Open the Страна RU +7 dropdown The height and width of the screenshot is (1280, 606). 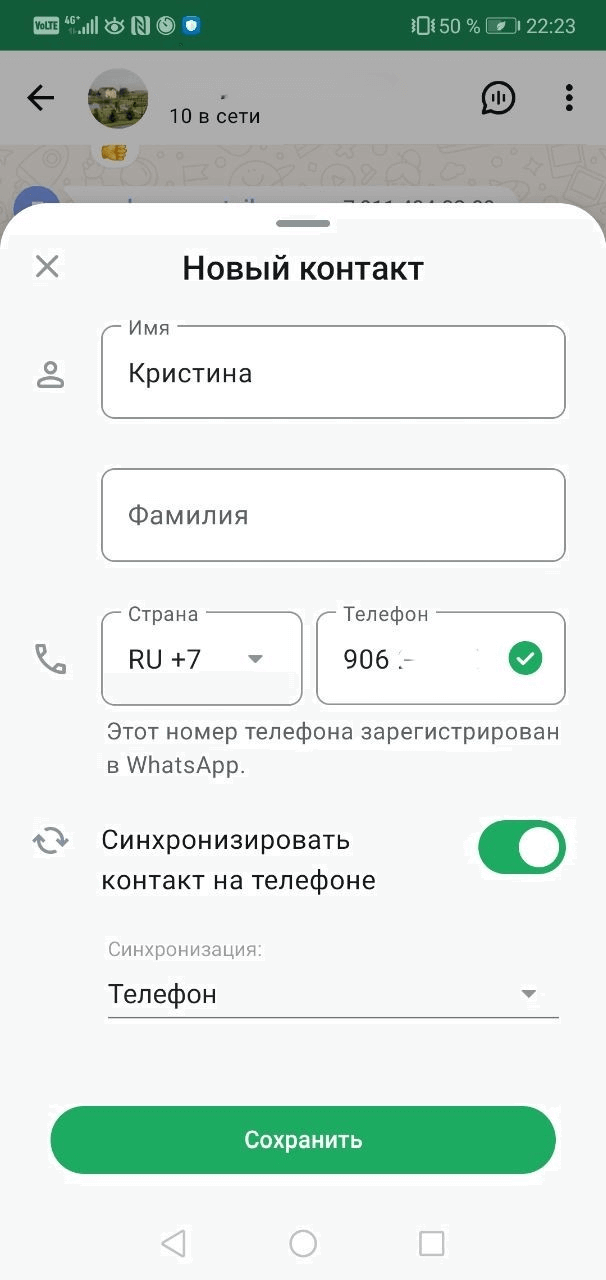click(201, 659)
